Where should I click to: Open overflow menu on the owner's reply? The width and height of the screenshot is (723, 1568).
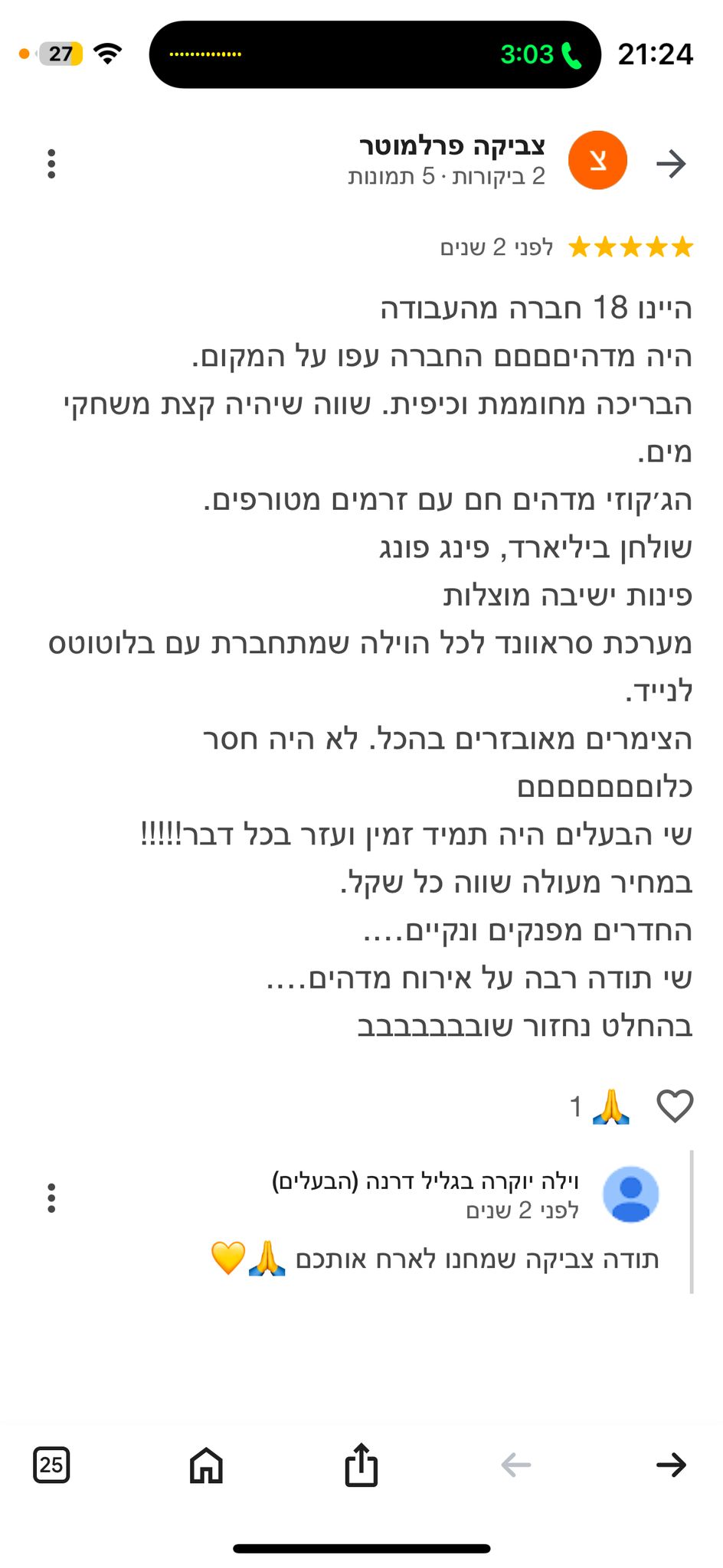click(x=51, y=1198)
